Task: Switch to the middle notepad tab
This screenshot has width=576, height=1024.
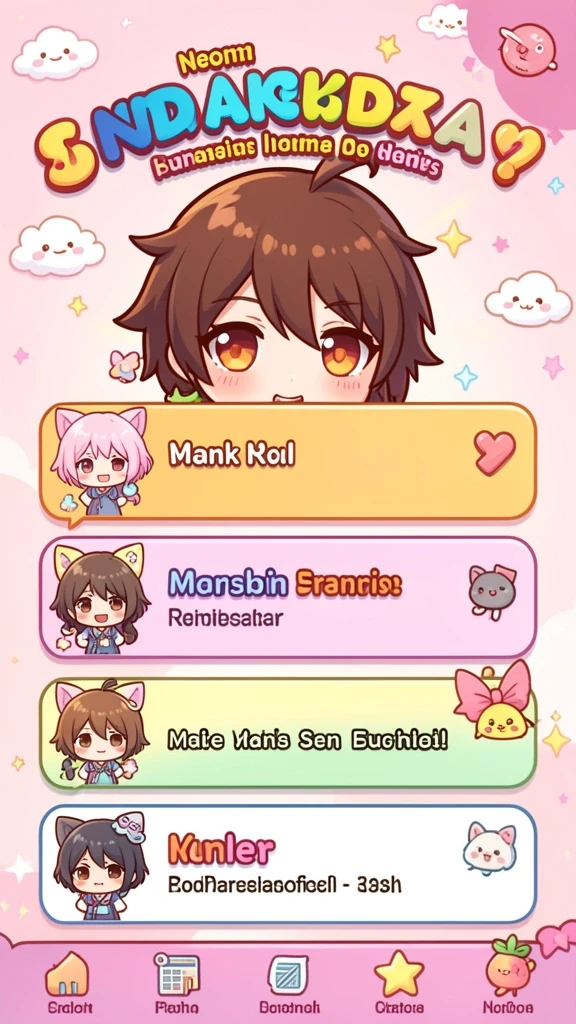Action: pos(288,982)
